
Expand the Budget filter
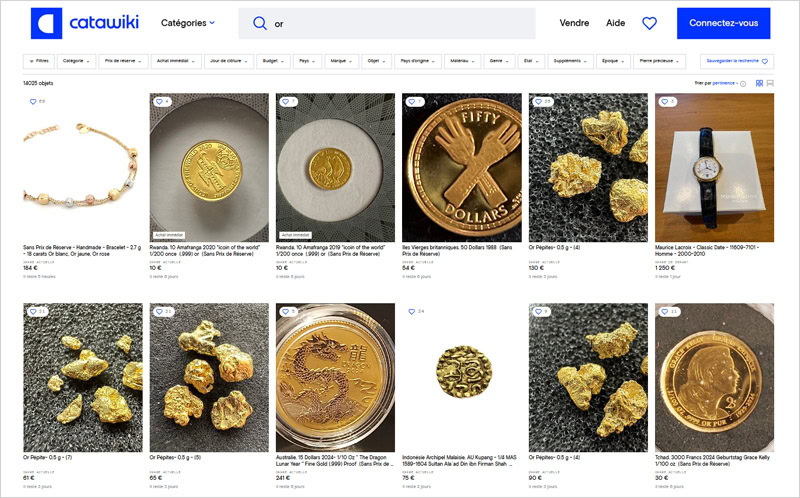click(x=274, y=61)
